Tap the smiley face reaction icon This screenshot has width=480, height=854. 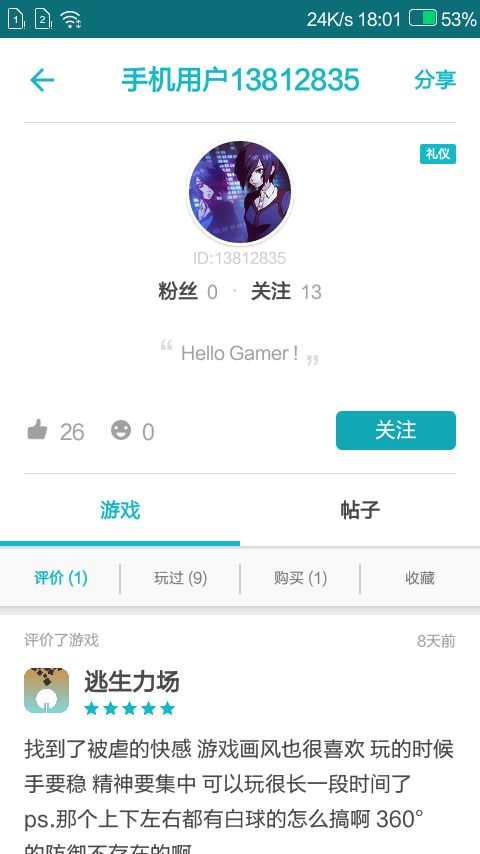point(121,430)
